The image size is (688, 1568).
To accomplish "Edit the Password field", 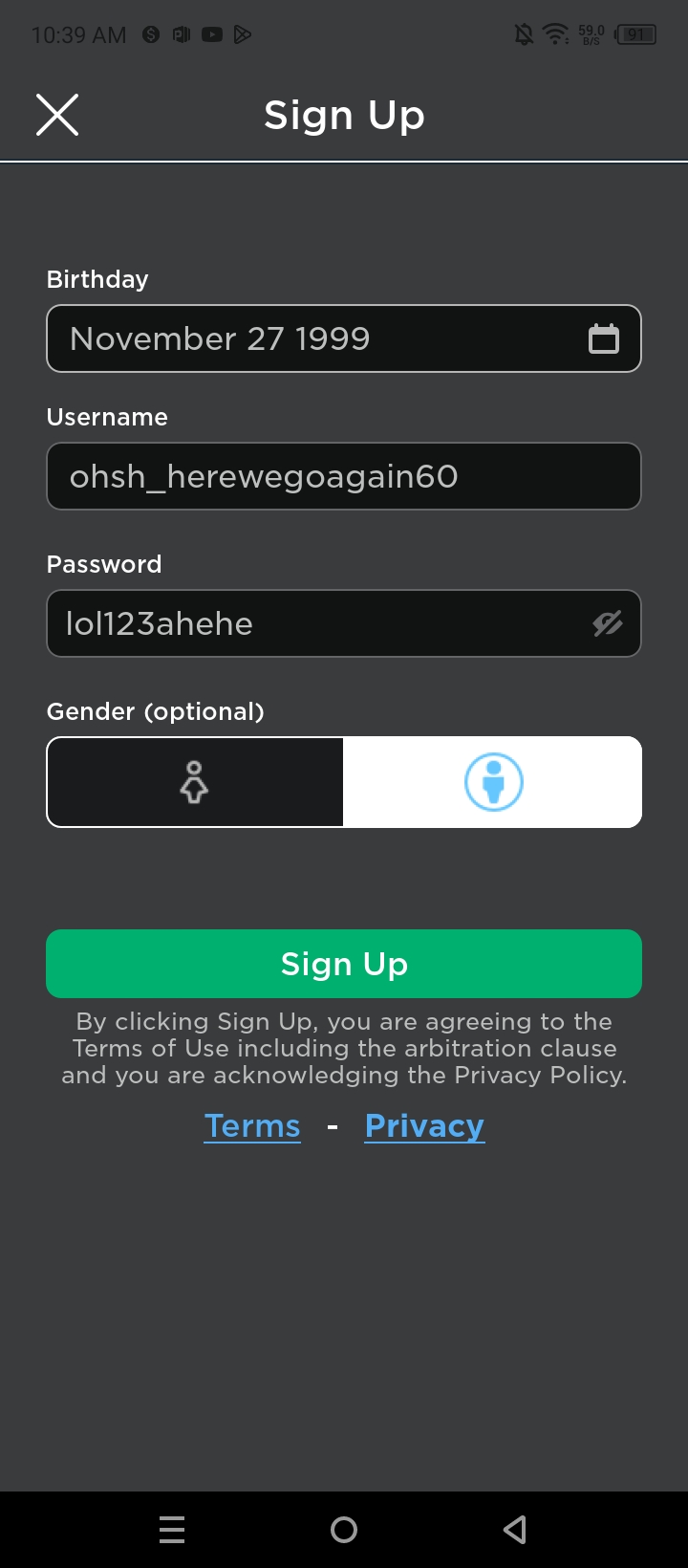I will point(315,623).
